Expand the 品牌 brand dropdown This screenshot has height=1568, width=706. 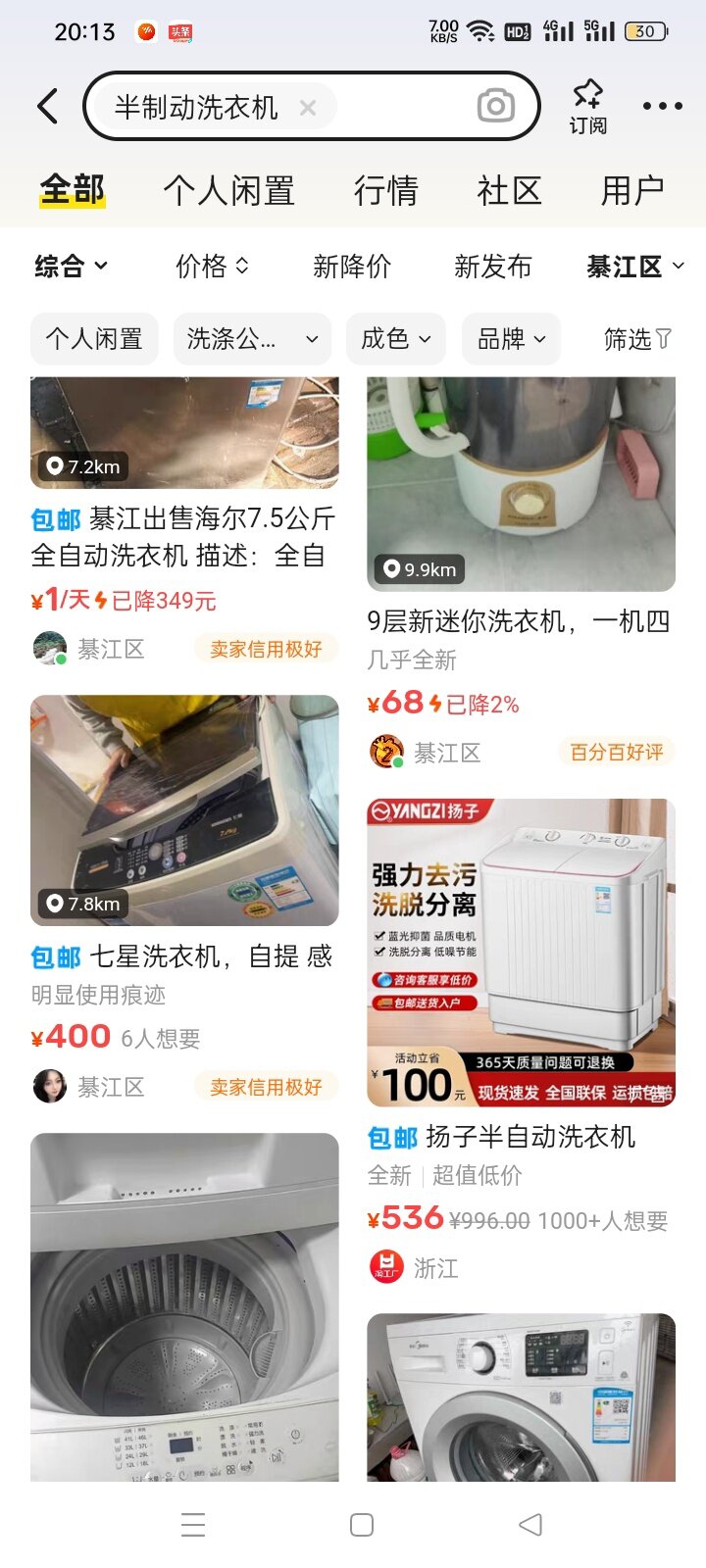(x=510, y=339)
